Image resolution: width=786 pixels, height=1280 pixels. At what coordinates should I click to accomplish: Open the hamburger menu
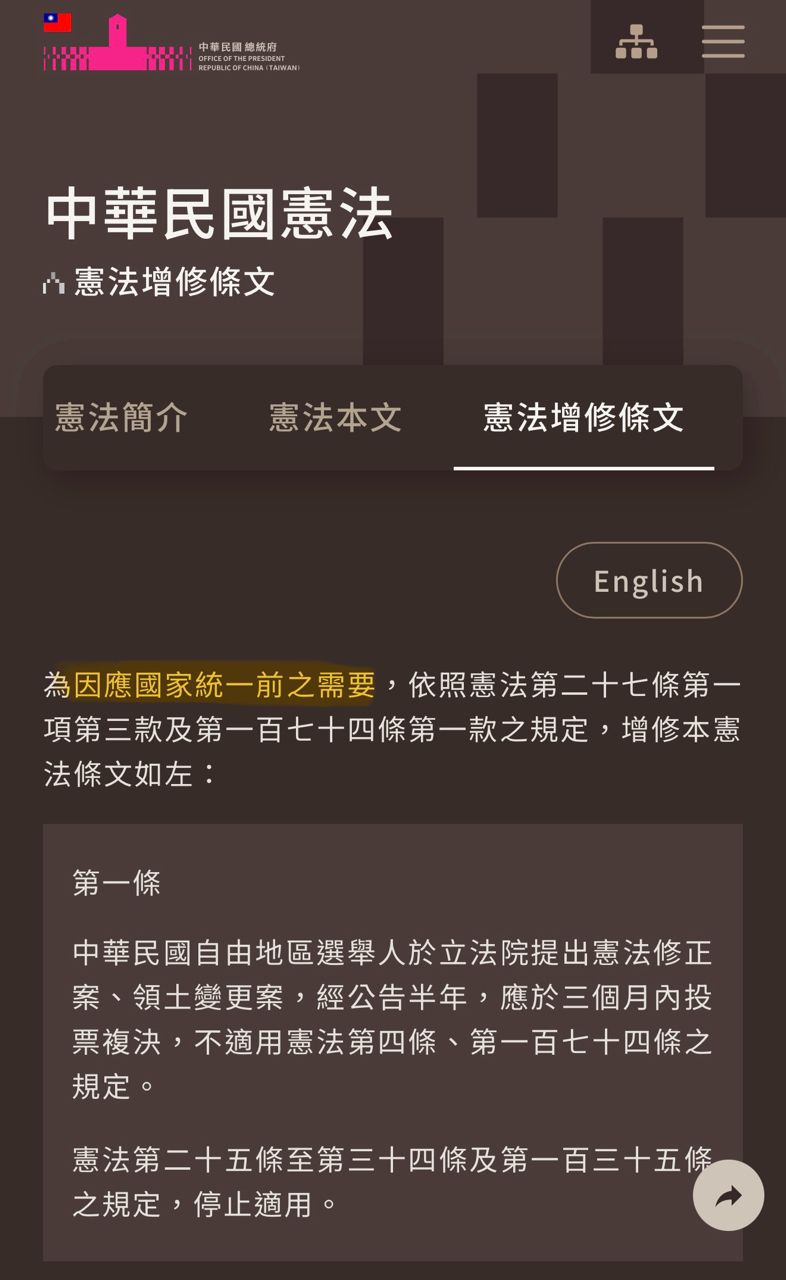723,41
